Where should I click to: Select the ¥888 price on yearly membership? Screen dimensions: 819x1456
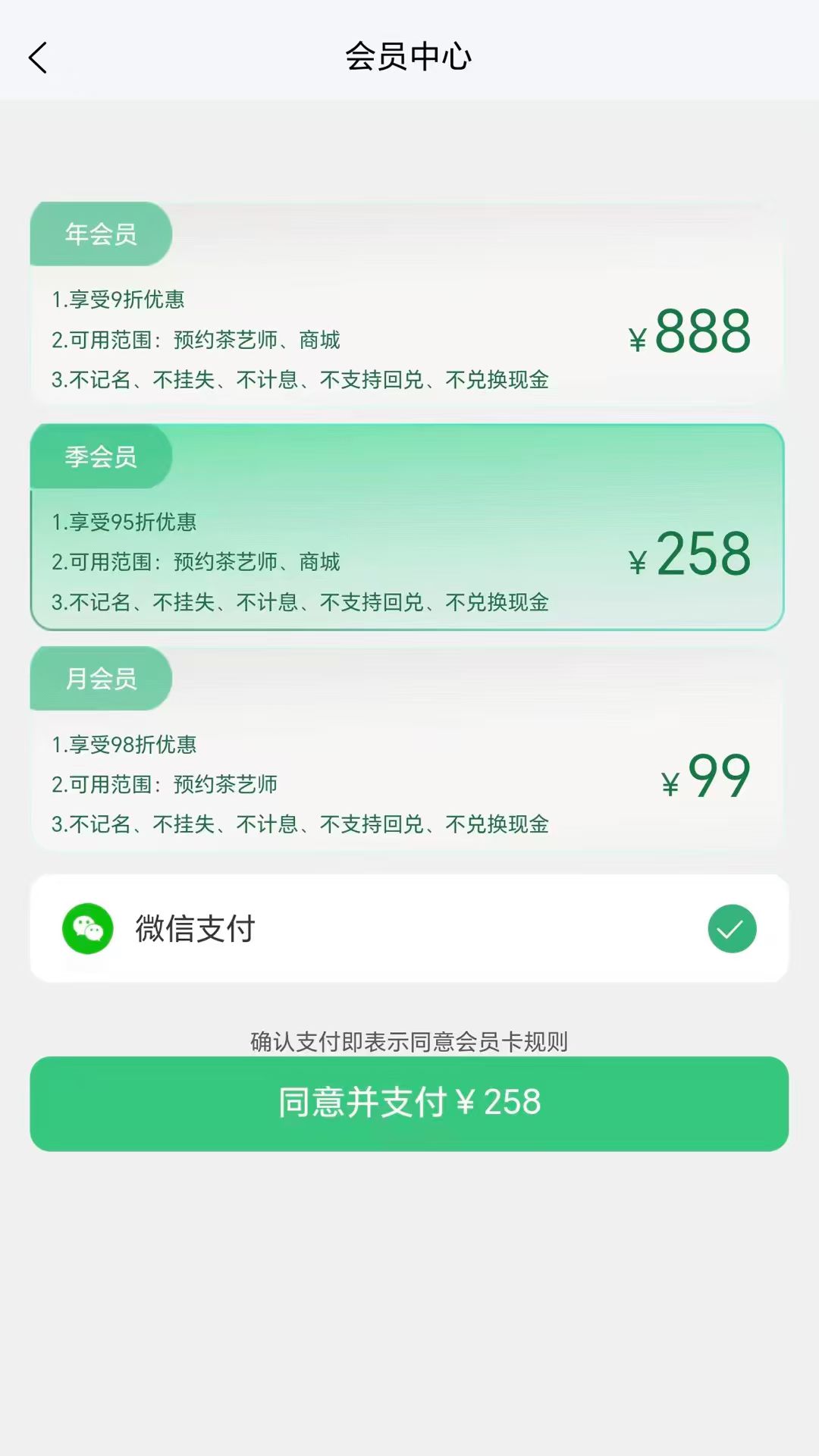coord(689,330)
